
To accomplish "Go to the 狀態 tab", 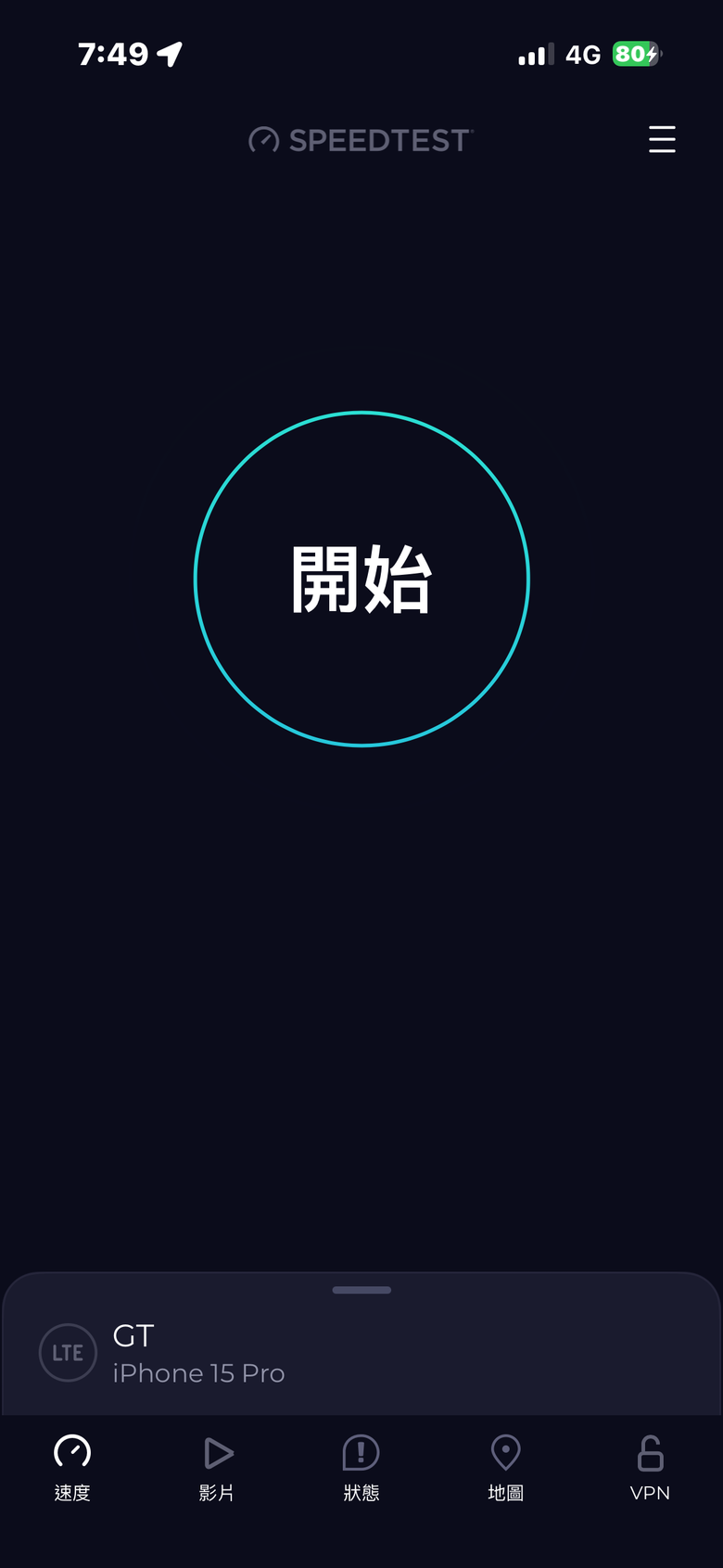I will [361, 1467].
